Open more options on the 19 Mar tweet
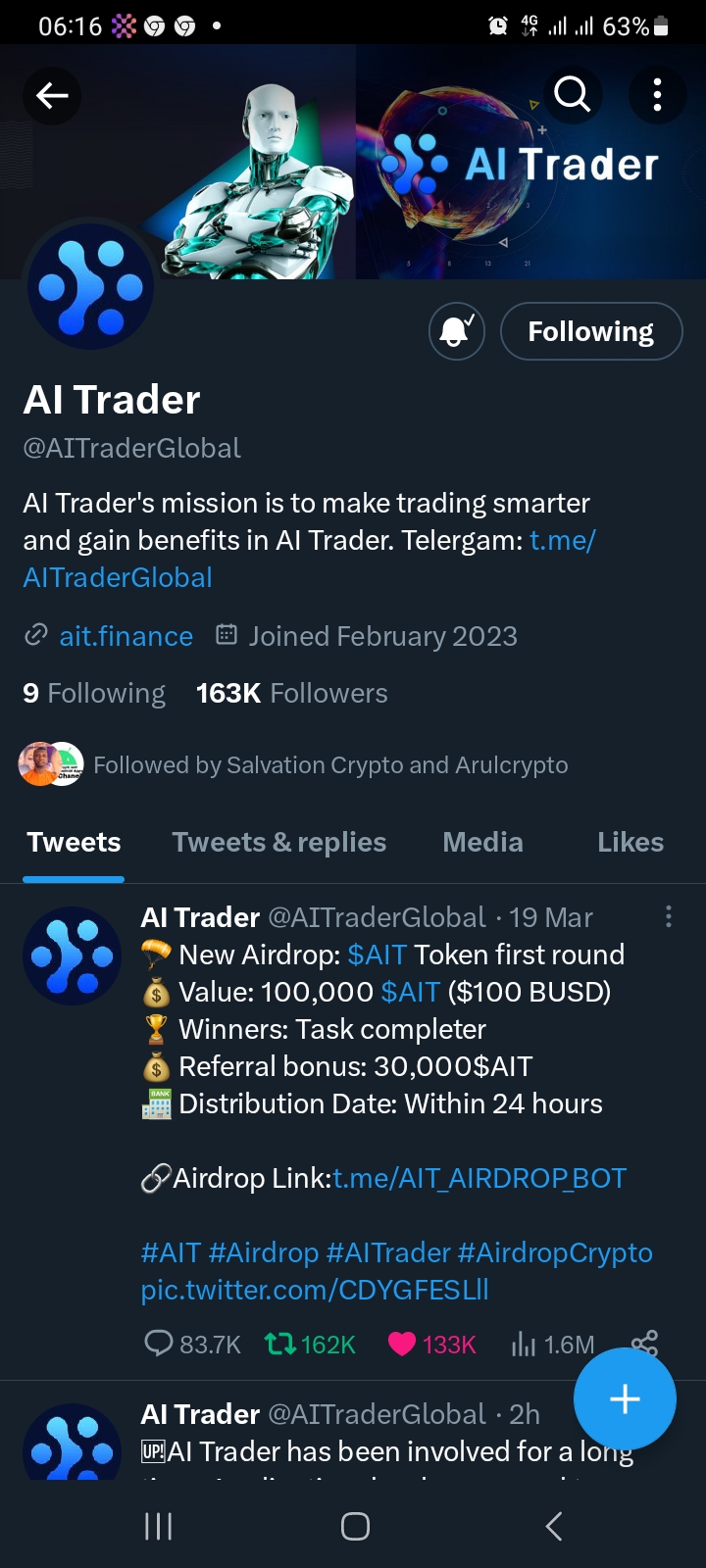This screenshot has height=1568, width=706. point(669,917)
